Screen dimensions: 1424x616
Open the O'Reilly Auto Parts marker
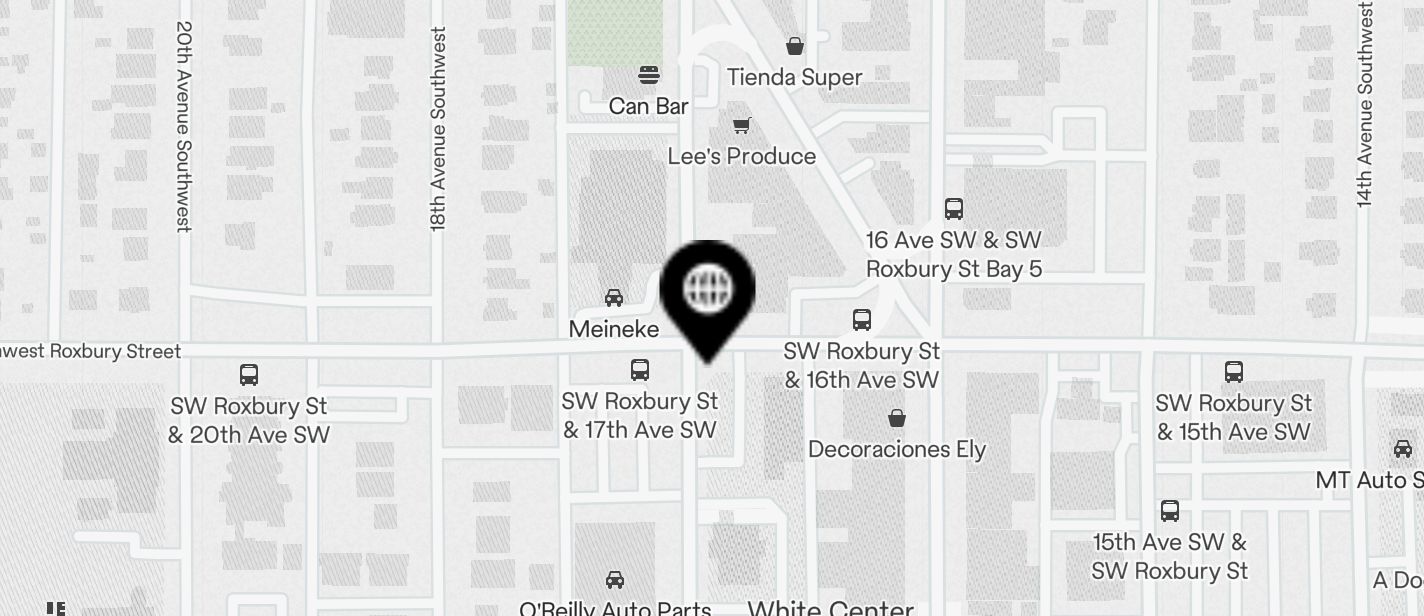click(615, 580)
